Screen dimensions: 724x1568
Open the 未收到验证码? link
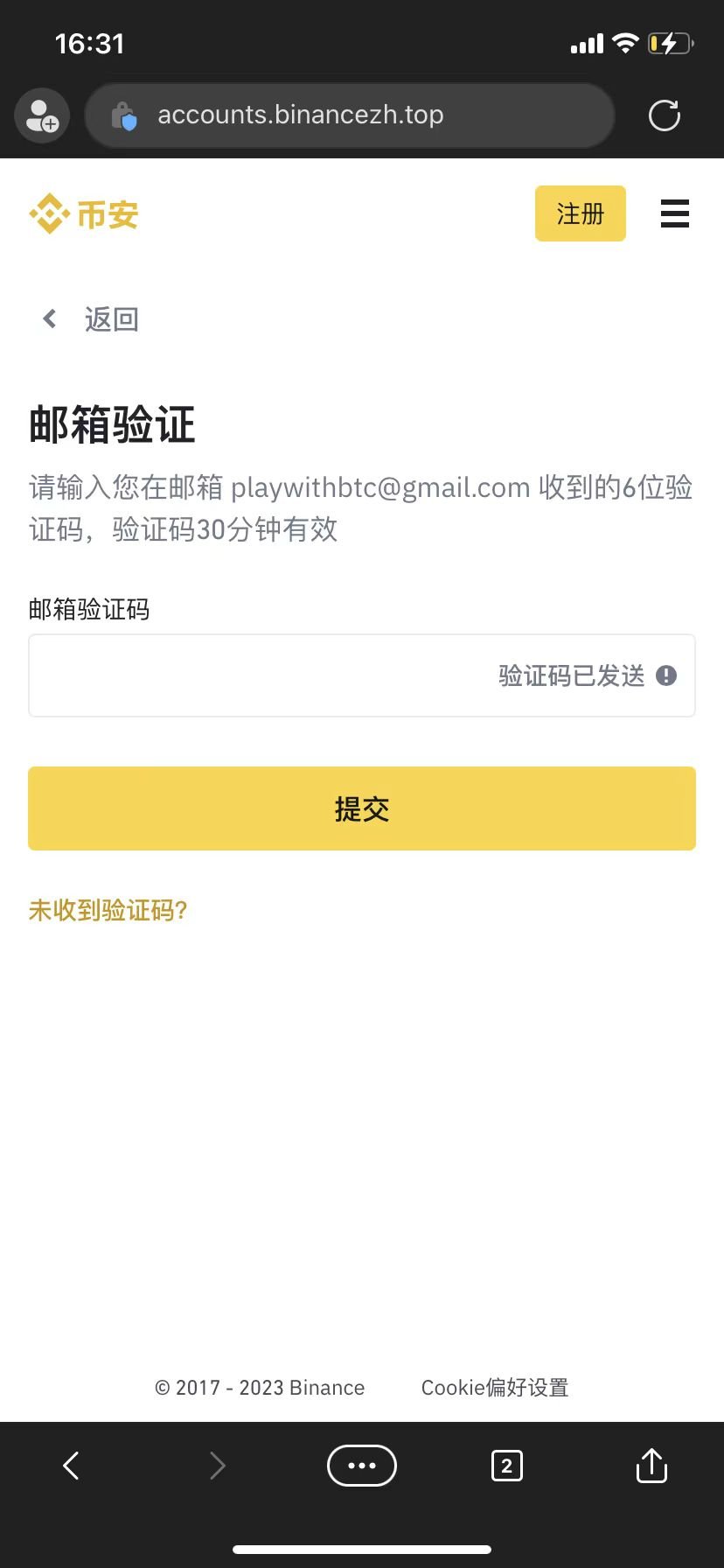click(x=108, y=911)
